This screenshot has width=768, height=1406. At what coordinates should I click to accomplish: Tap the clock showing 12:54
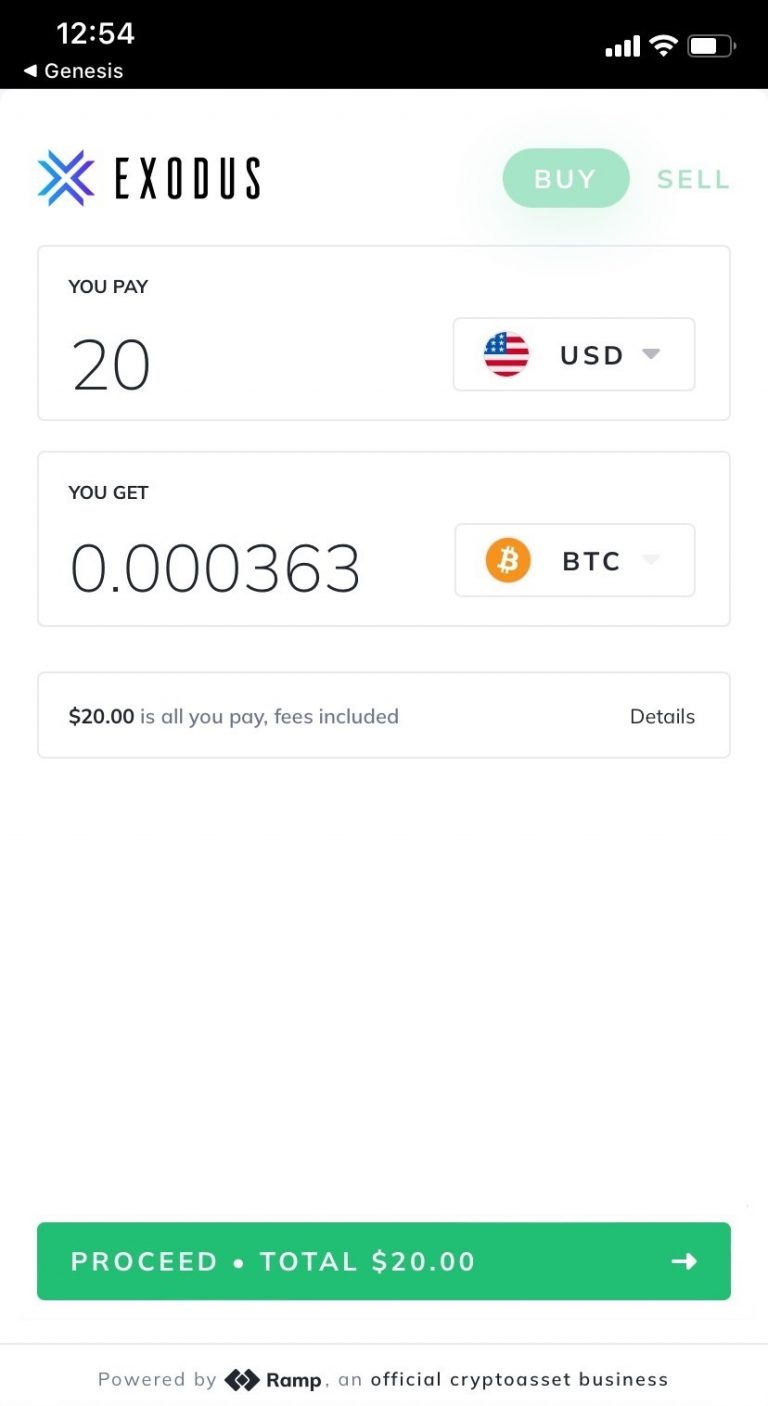(x=95, y=33)
